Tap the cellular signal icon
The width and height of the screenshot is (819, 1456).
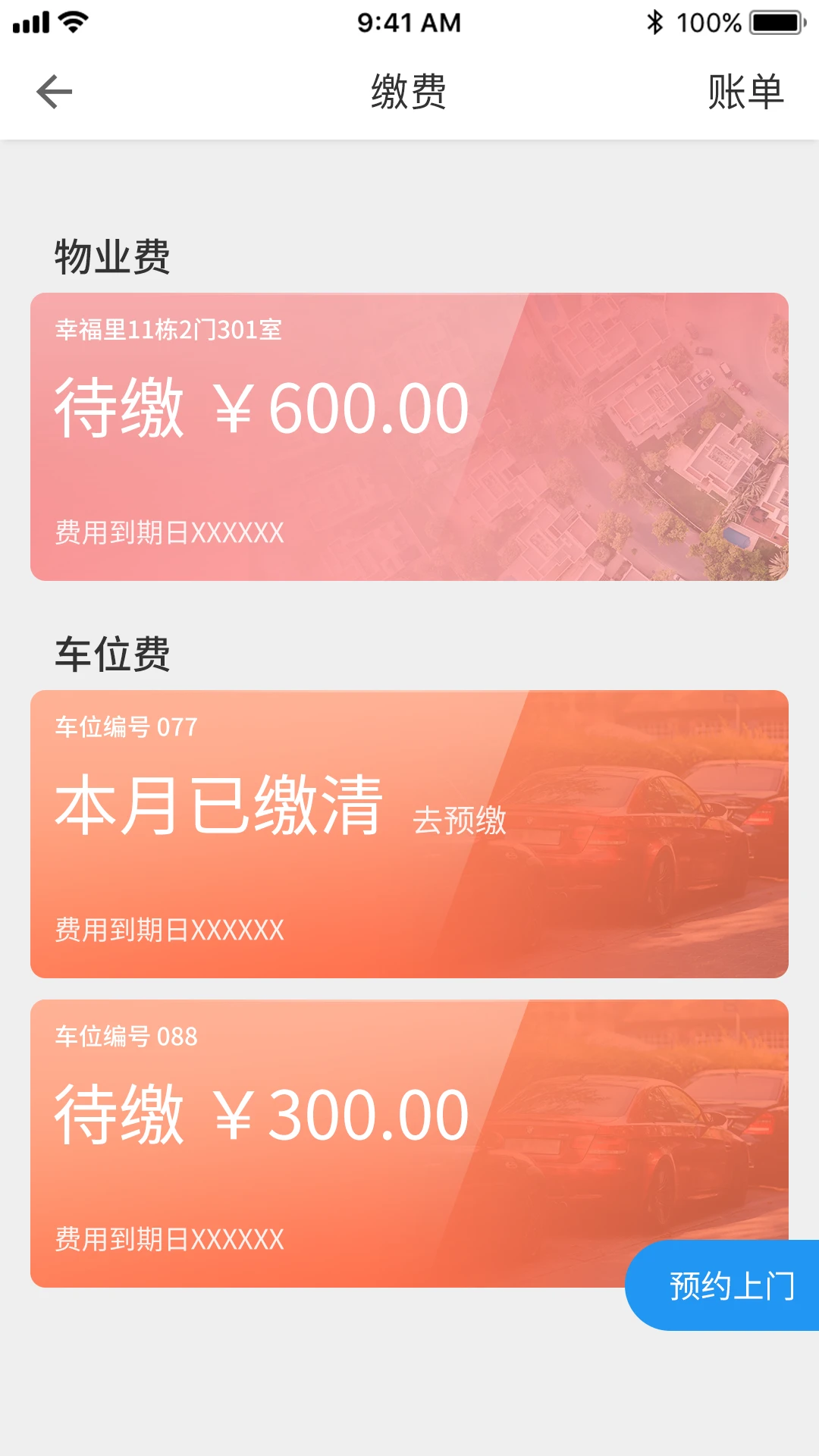pos(30,22)
